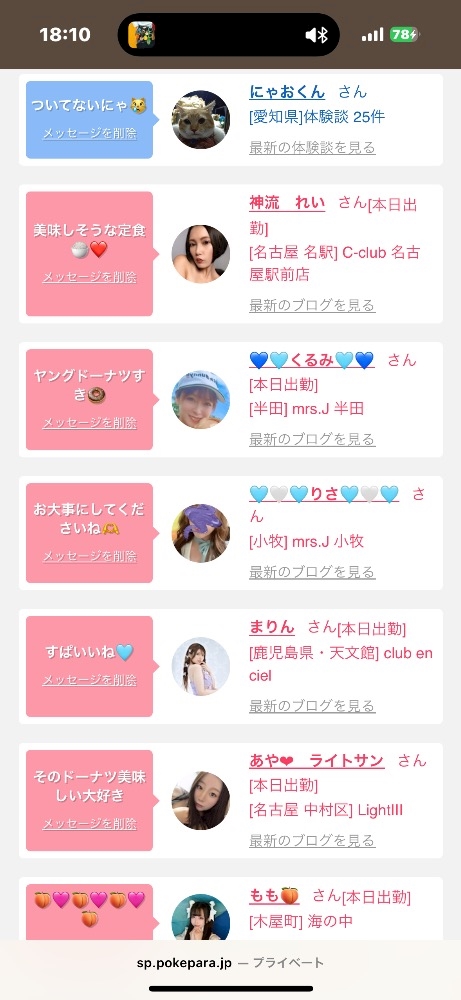
Task: Open くるみ's profile name link
Action: pyautogui.click(x=312, y=360)
